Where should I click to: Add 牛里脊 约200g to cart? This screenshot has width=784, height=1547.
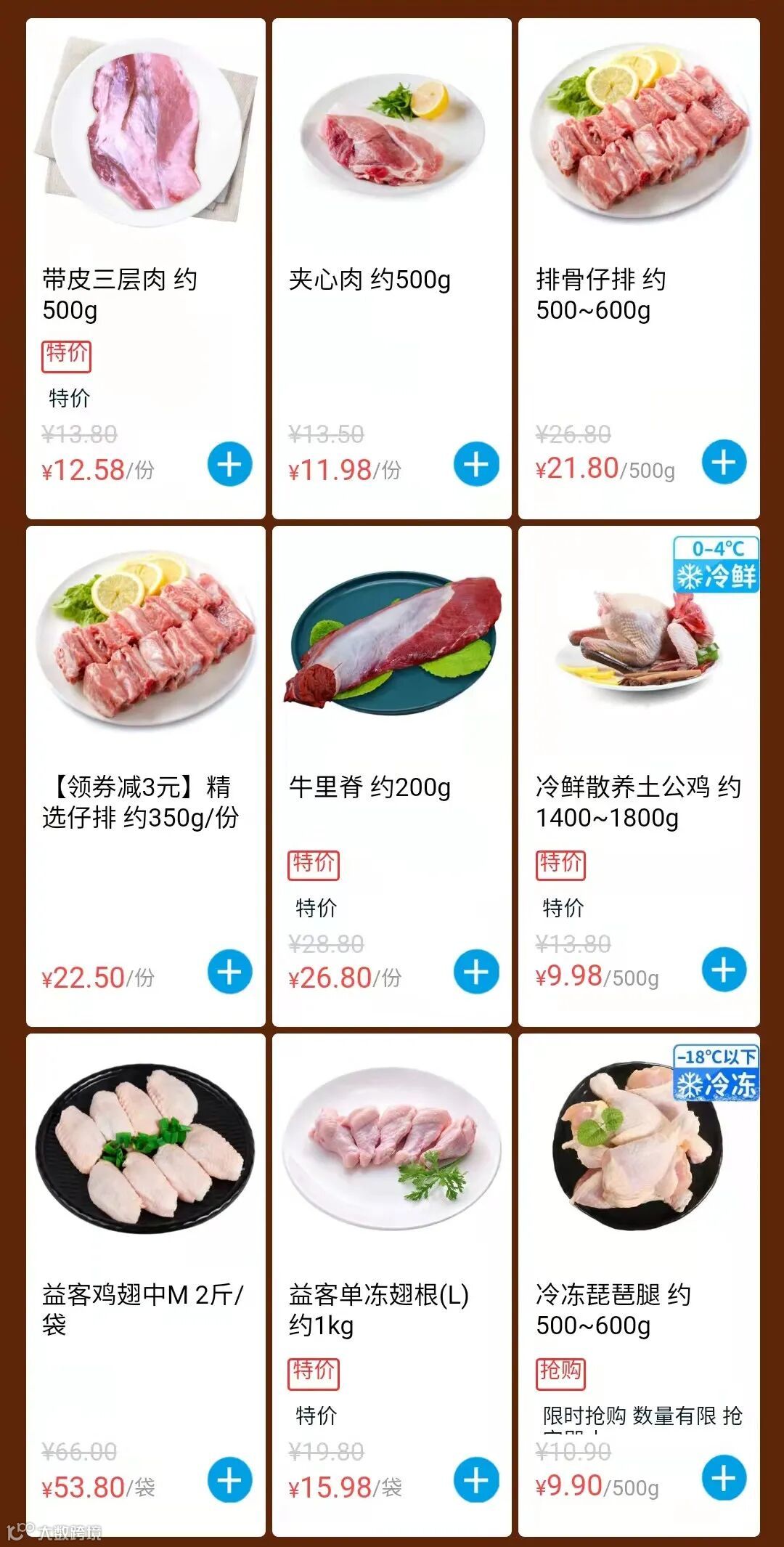pyautogui.click(x=476, y=972)
